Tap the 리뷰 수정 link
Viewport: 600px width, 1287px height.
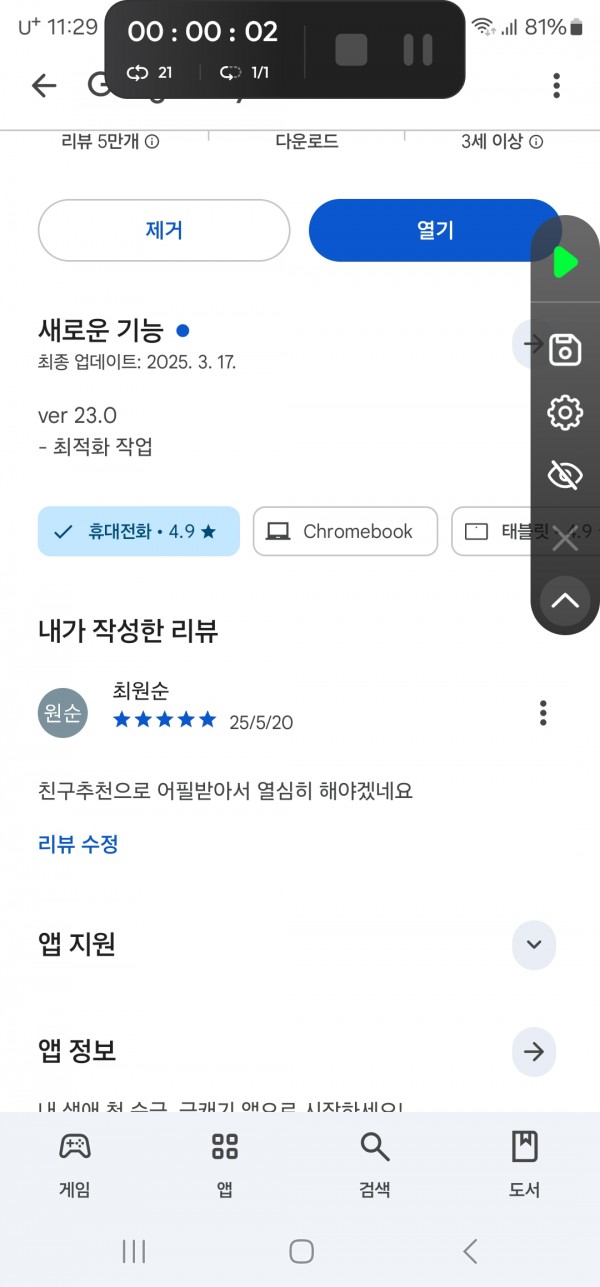(x=78, y=844)
